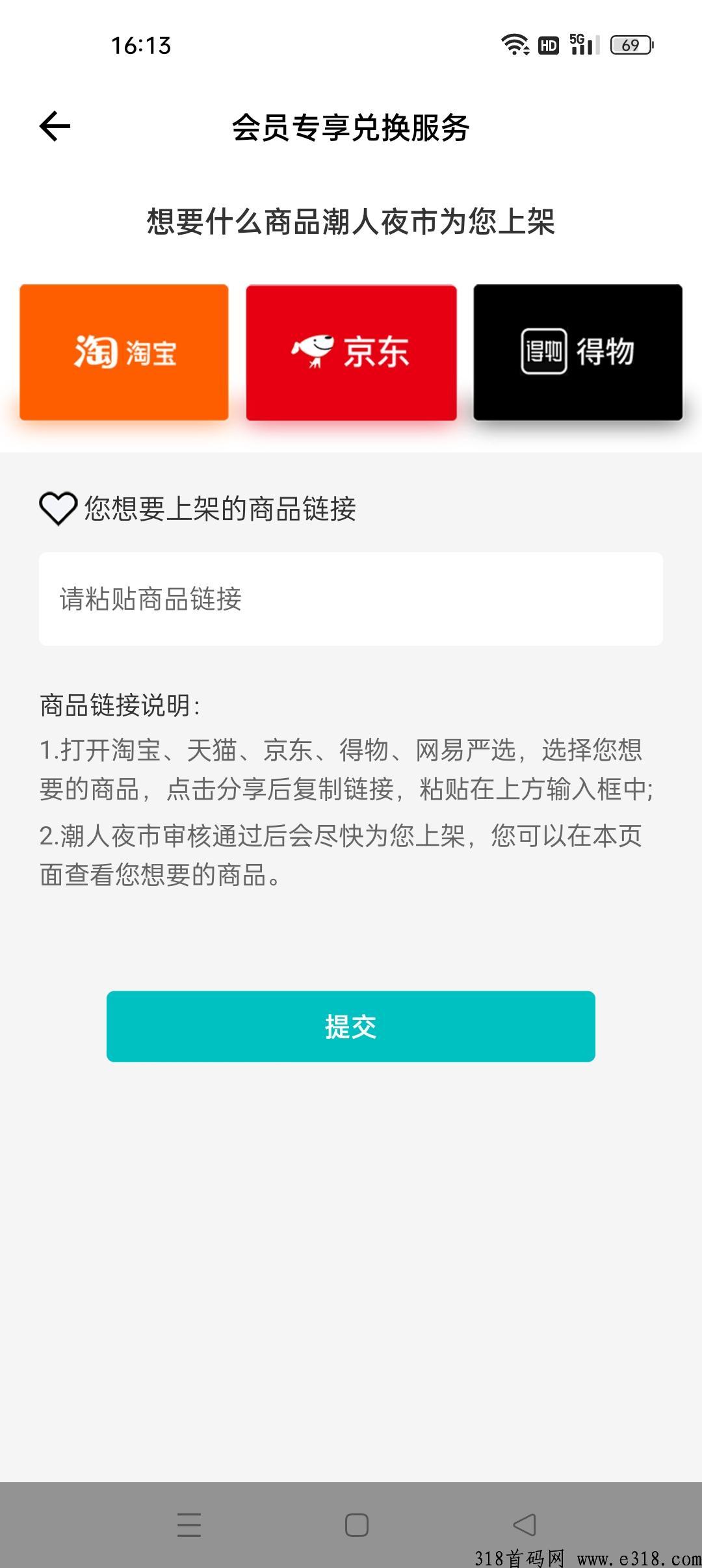Submit with the 提交 button

(x=351, y=1026)
